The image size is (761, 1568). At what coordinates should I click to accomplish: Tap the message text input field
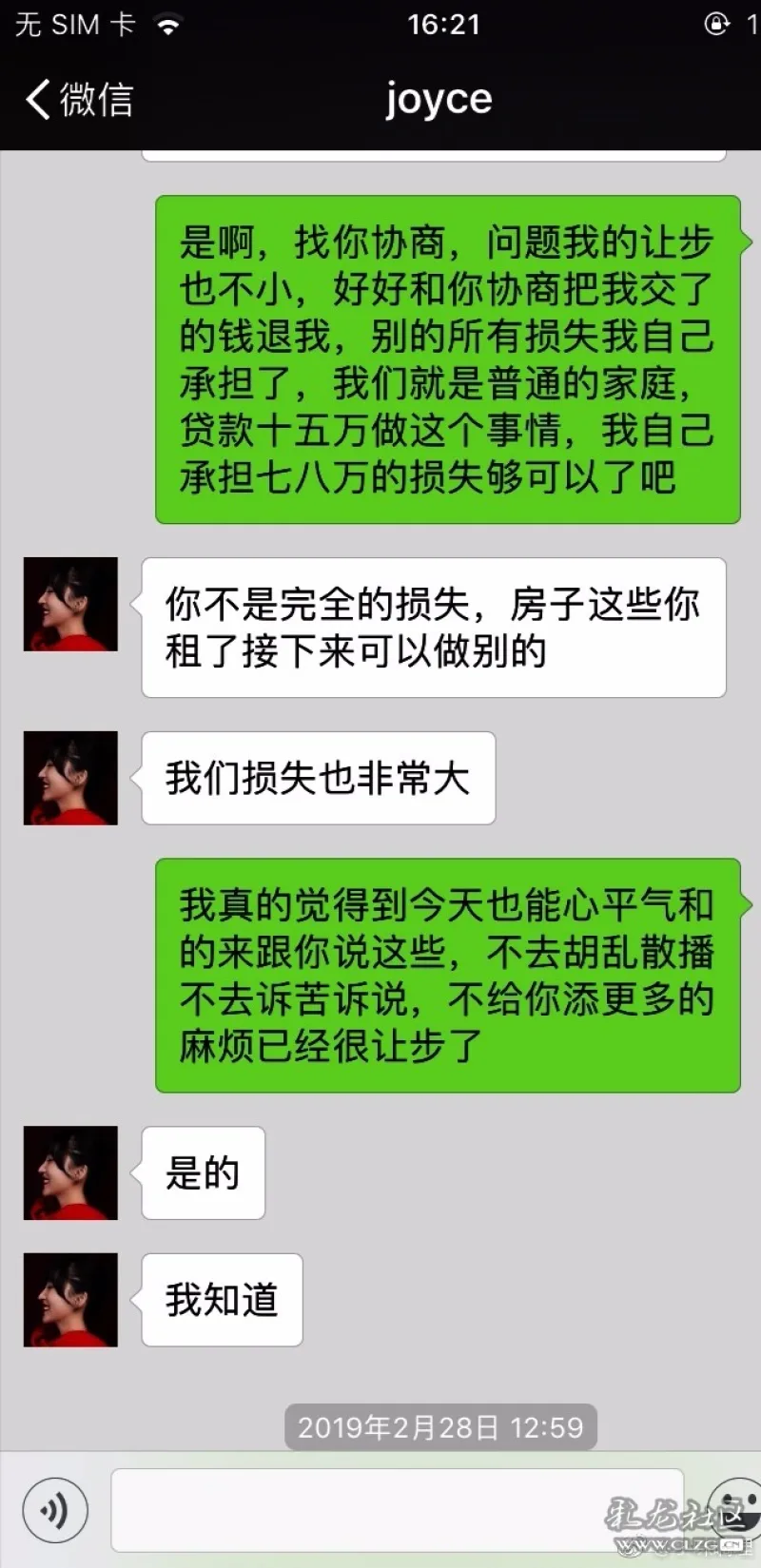click(398, 1510)
